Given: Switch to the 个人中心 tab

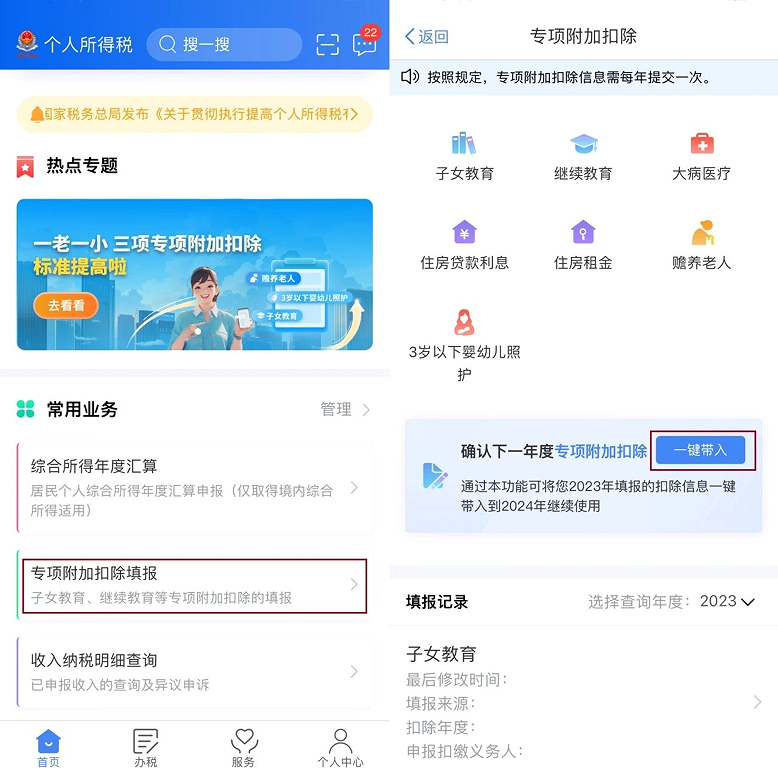Looking at the screenshot, I should pos(340,747).
